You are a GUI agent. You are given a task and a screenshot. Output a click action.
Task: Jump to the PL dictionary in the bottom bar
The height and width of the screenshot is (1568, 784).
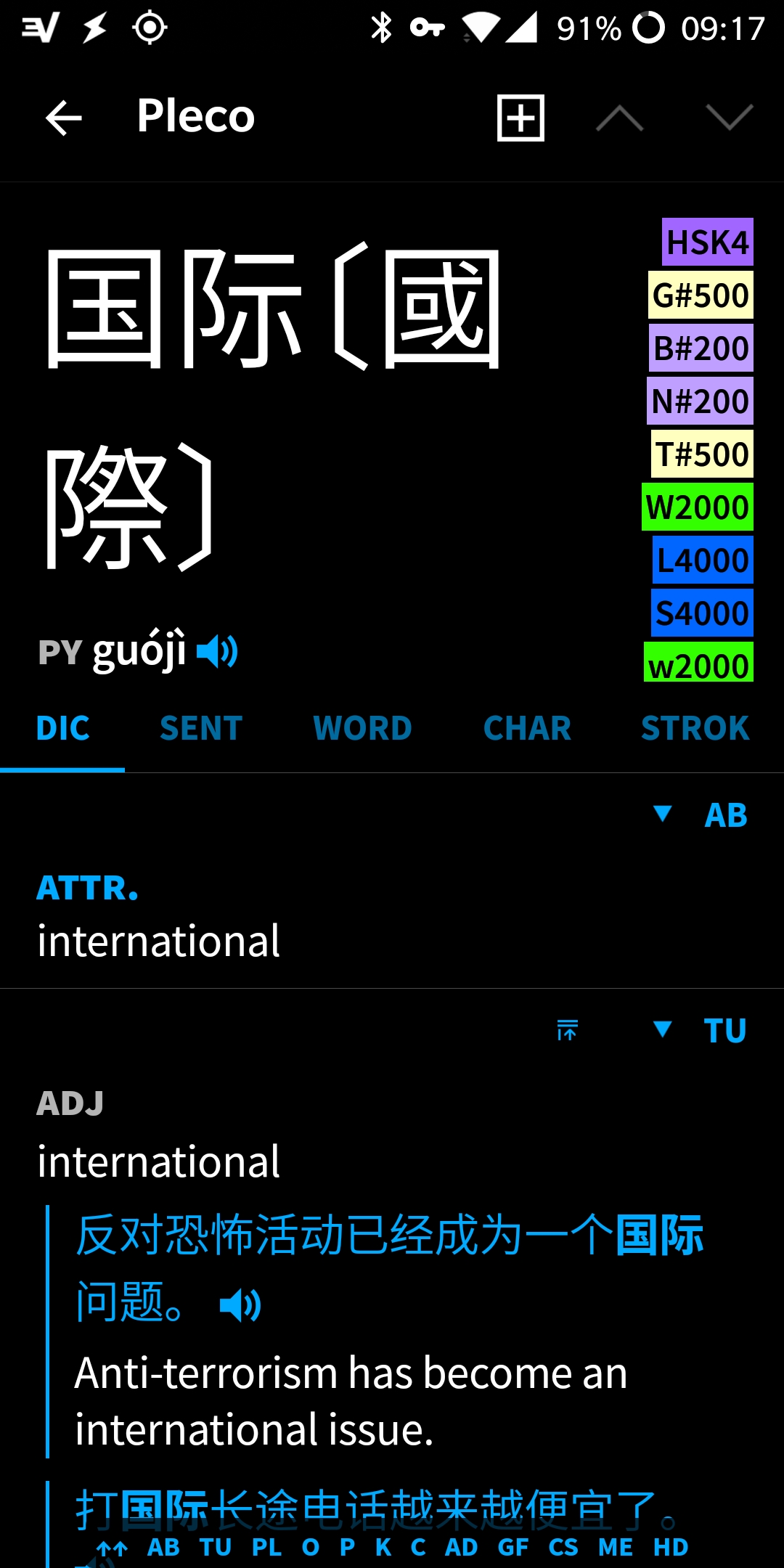click(x=266, y=1547)
